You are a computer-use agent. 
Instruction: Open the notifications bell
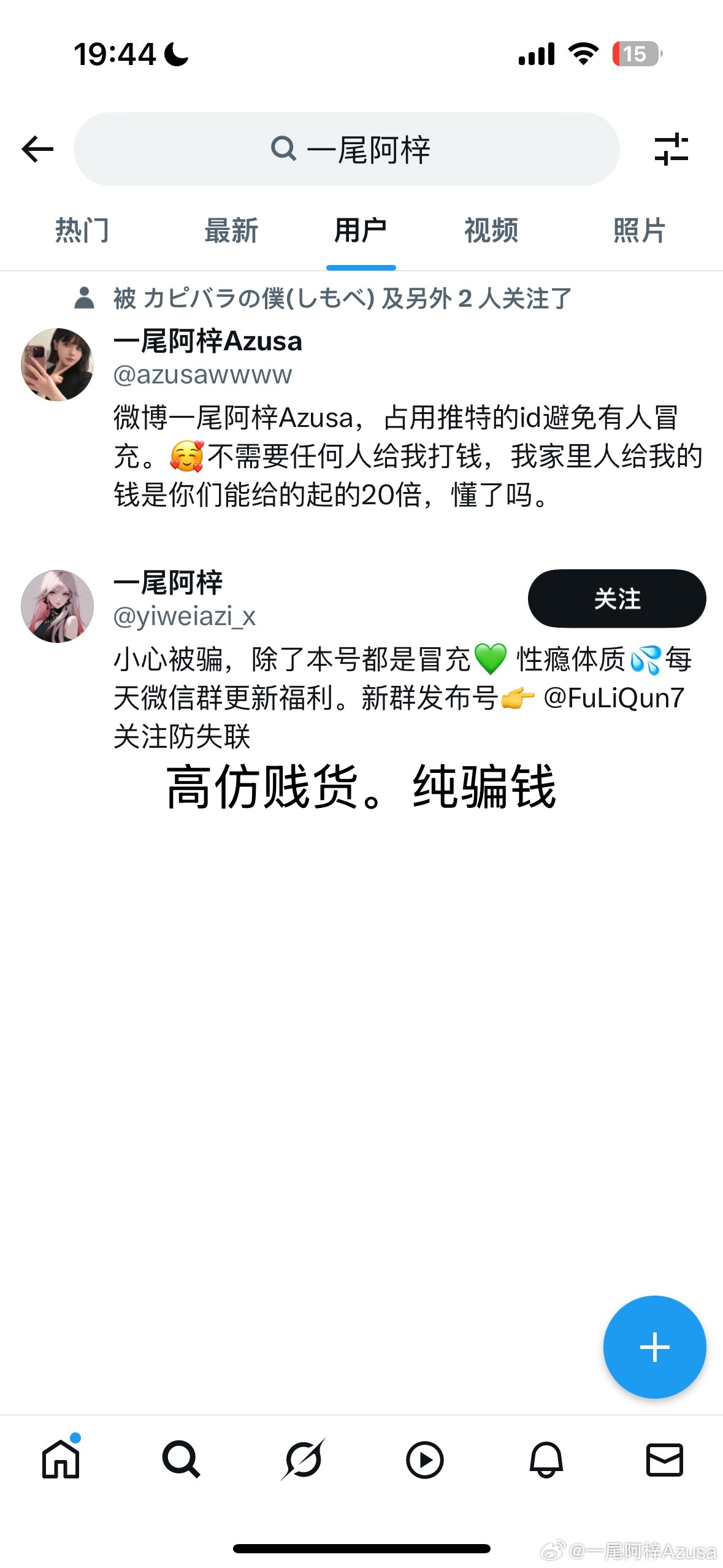[x=546, y=1459]
